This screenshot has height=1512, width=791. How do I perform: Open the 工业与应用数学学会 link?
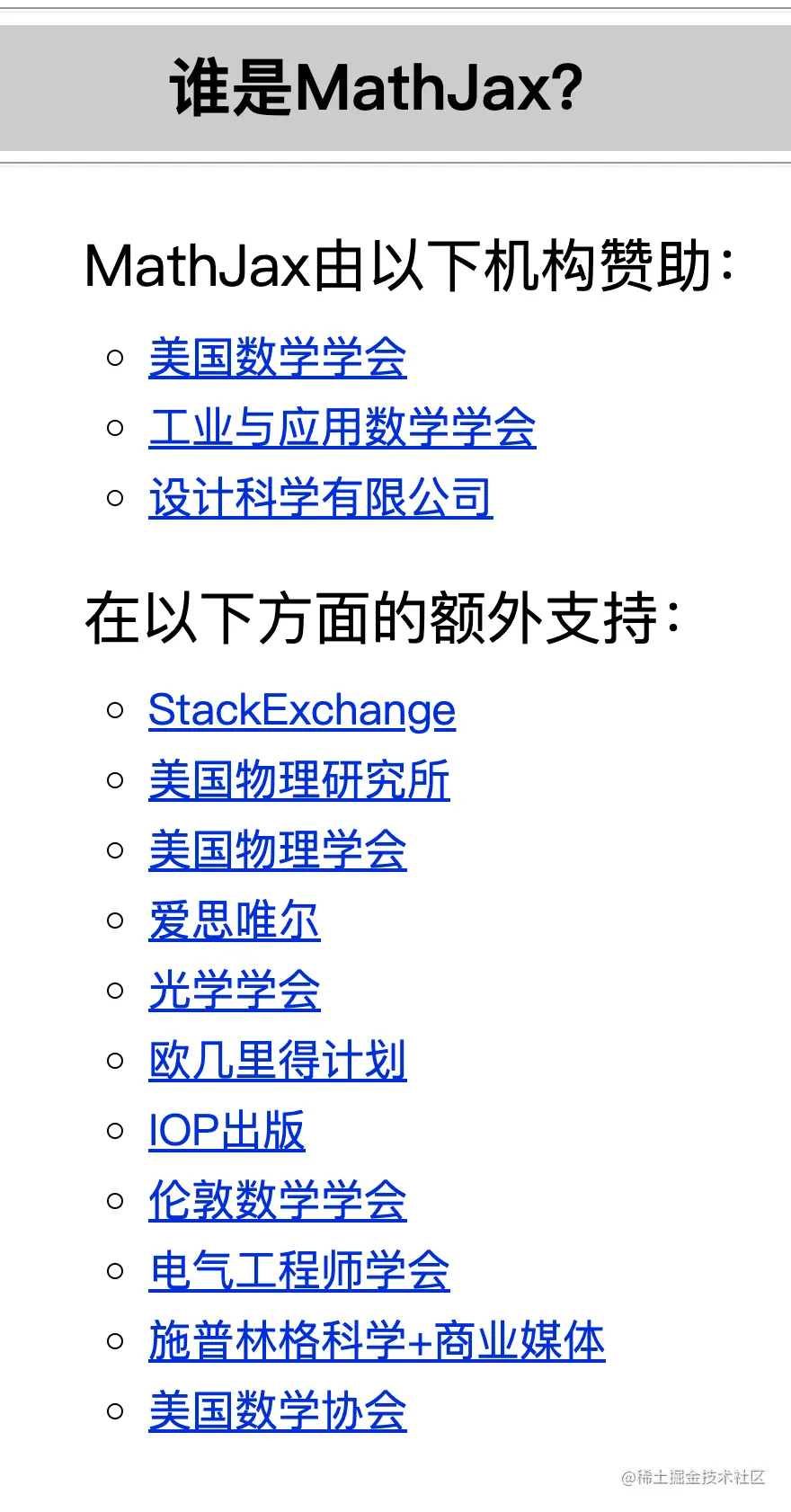click(342, 428)
